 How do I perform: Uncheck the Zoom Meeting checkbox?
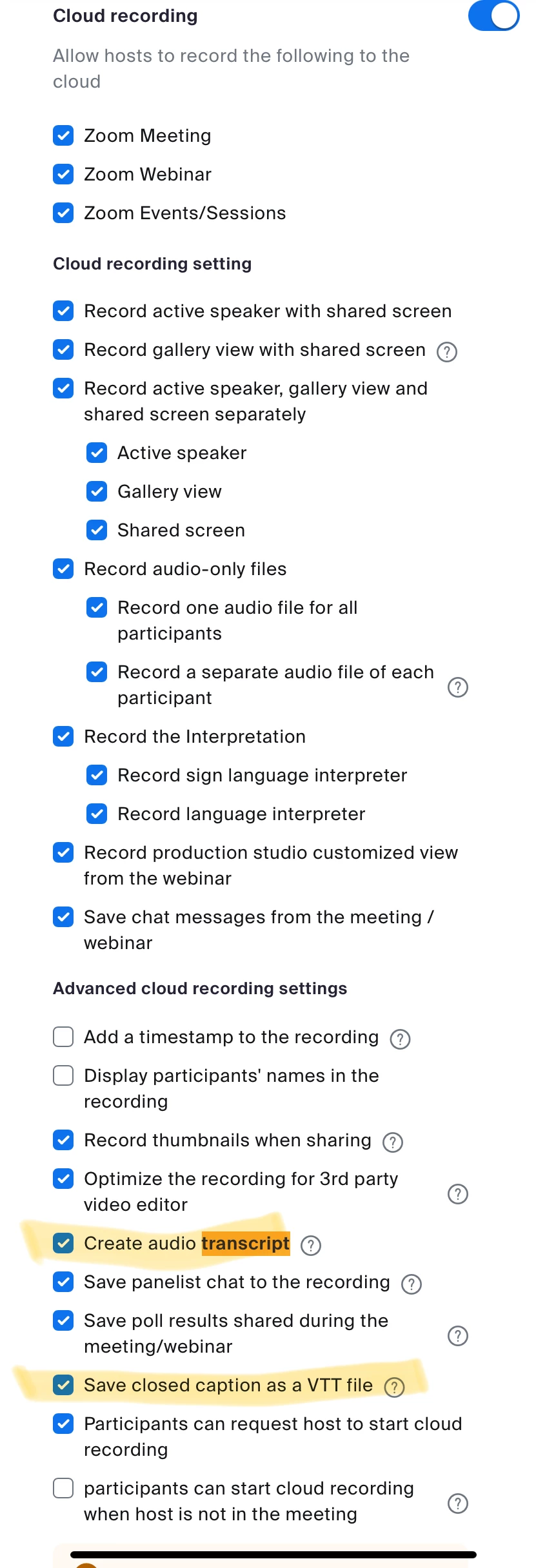[x=63, y=135]
